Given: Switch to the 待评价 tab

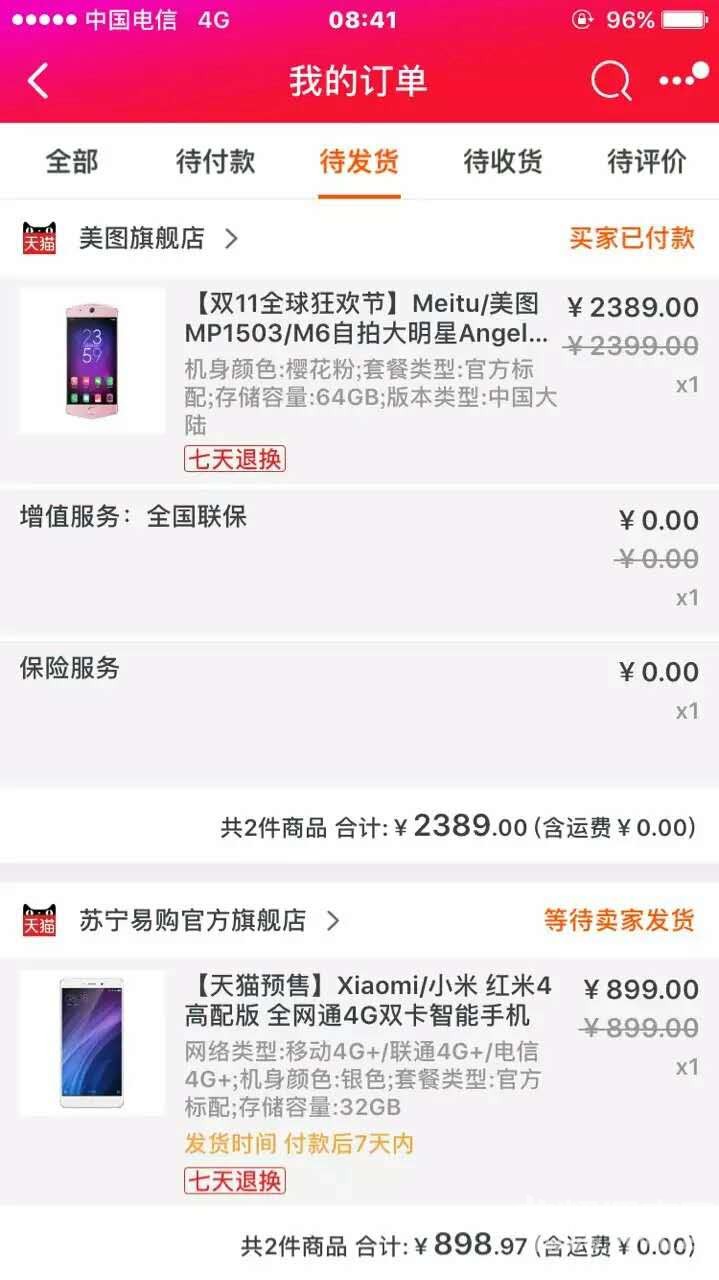Looking at the screenshot, I should tap(647, 161).
